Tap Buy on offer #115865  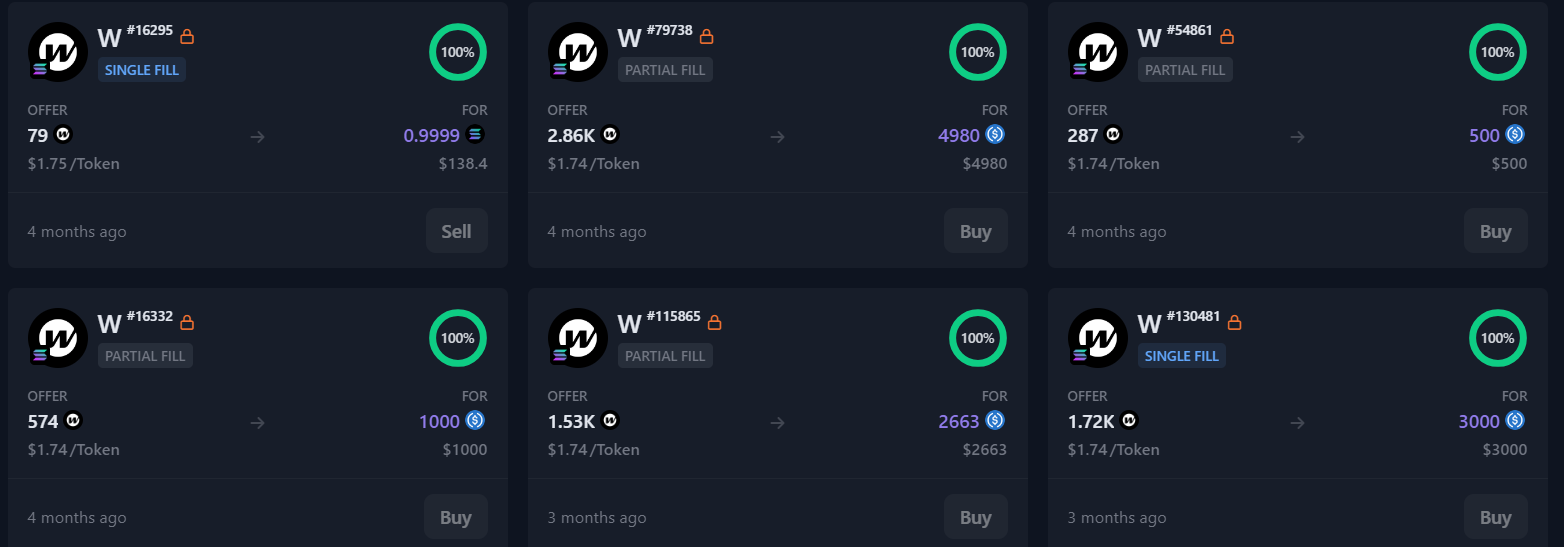[x=975, y=517]
